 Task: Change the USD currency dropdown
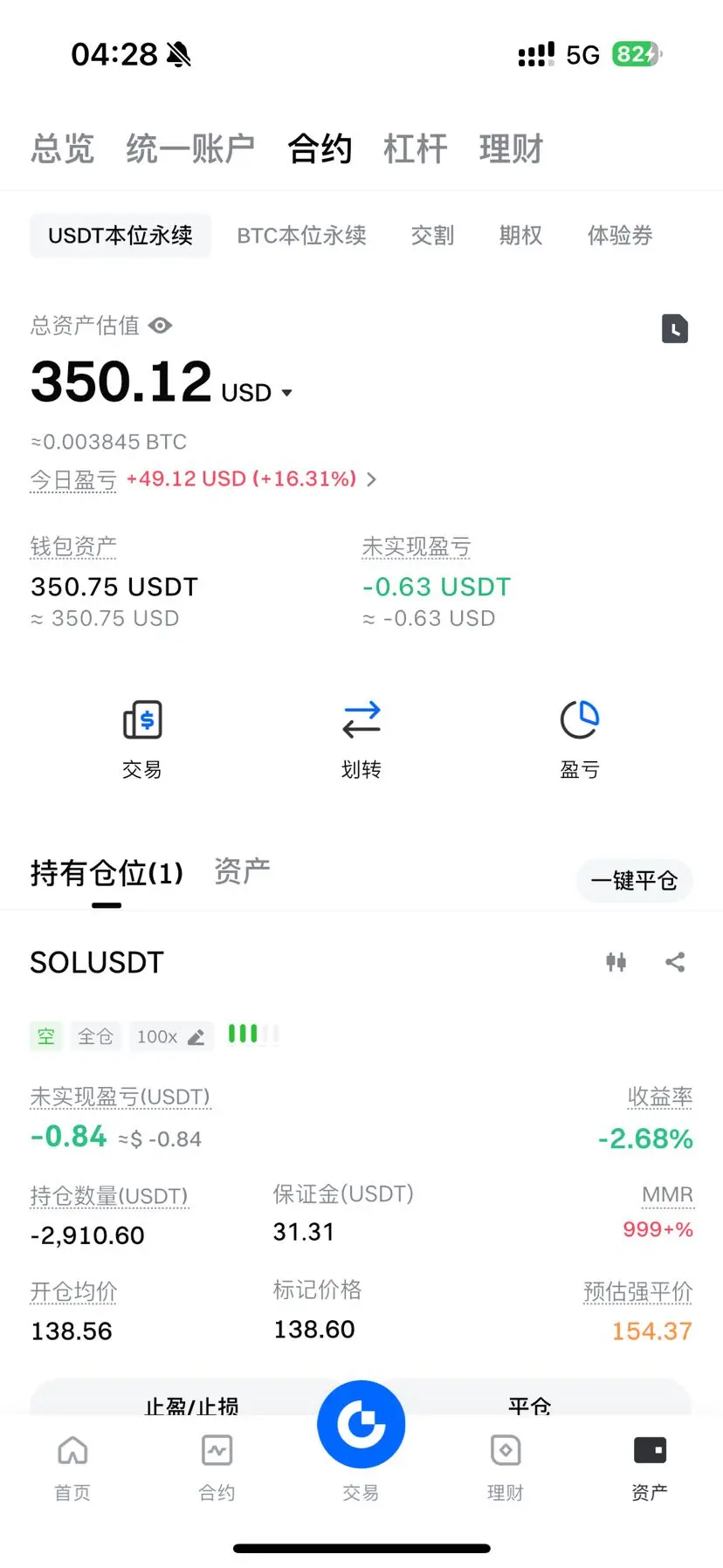(257, 393)
